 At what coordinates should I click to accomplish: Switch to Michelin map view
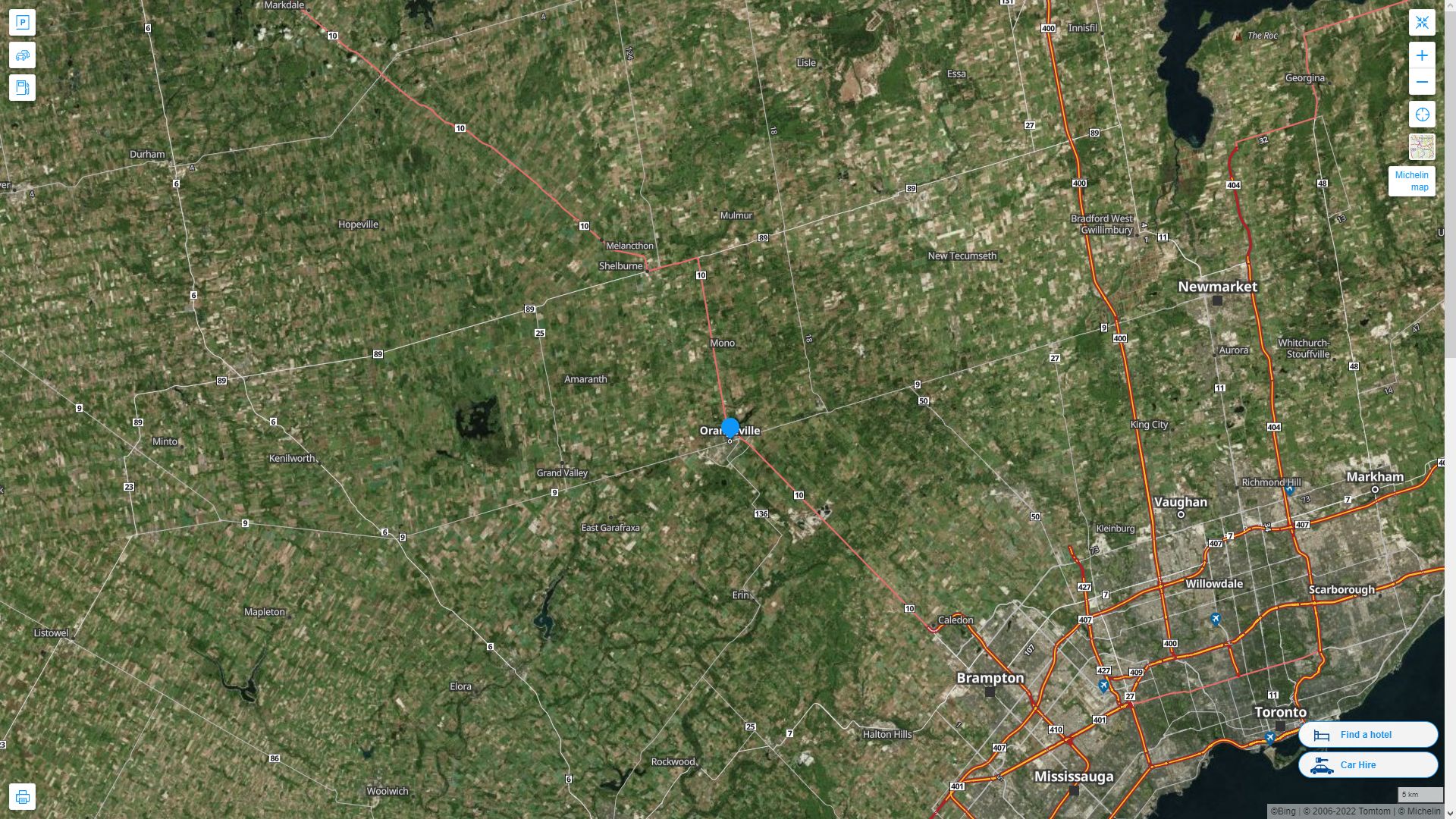(1411, 180)
